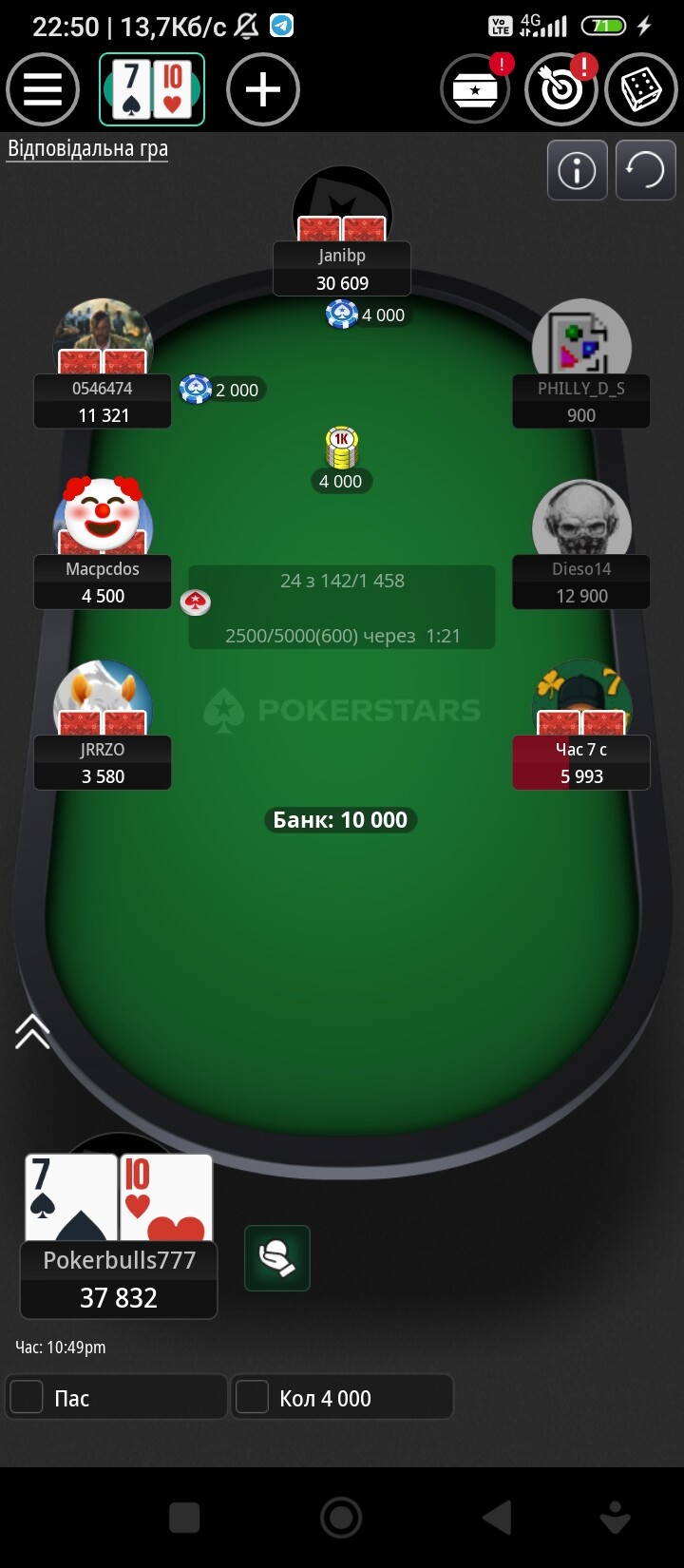Image resolution: width=684 pixels, height=1568 pixels.
Task: Tap the replay hand arrow icon
Action: click(645, 170)
